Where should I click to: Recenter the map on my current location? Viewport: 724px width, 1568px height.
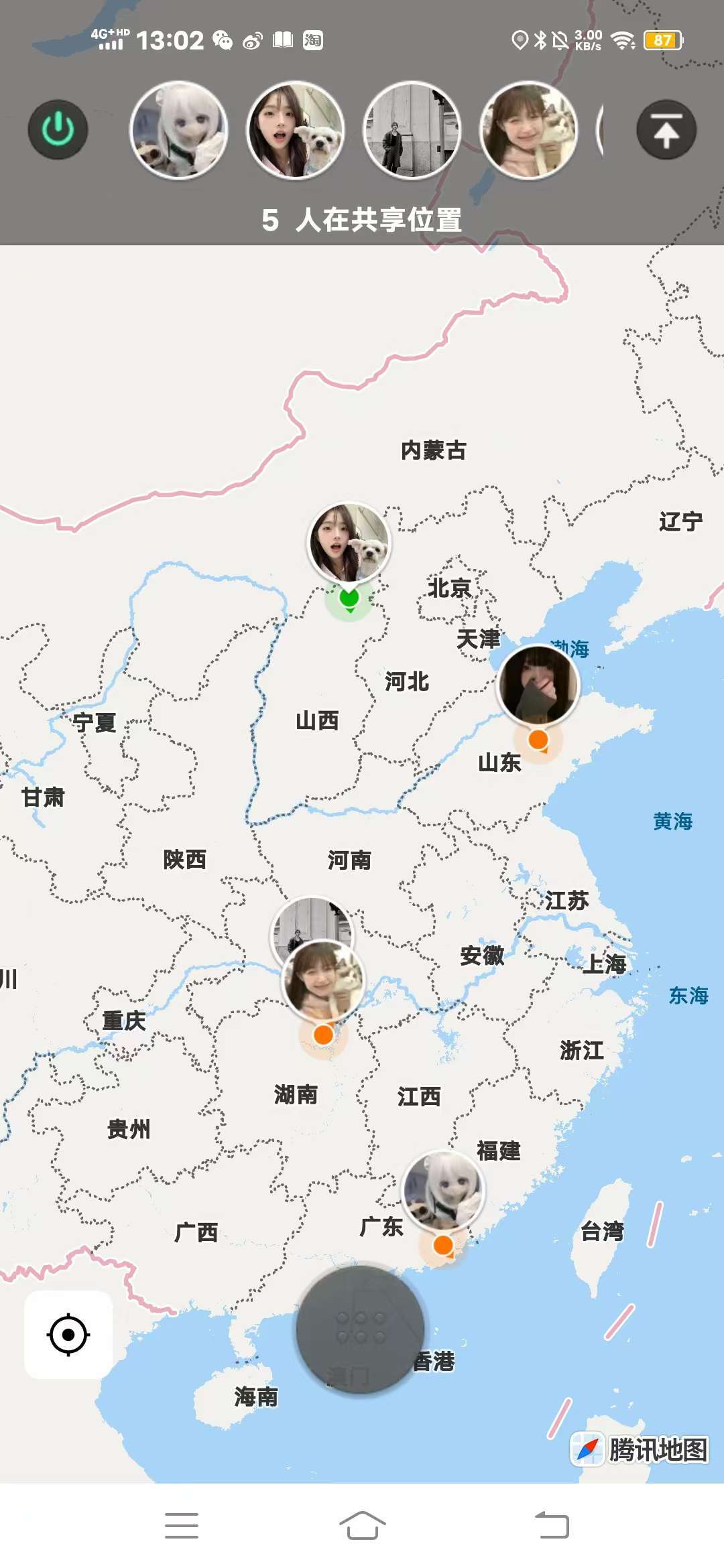point(68,1335)
